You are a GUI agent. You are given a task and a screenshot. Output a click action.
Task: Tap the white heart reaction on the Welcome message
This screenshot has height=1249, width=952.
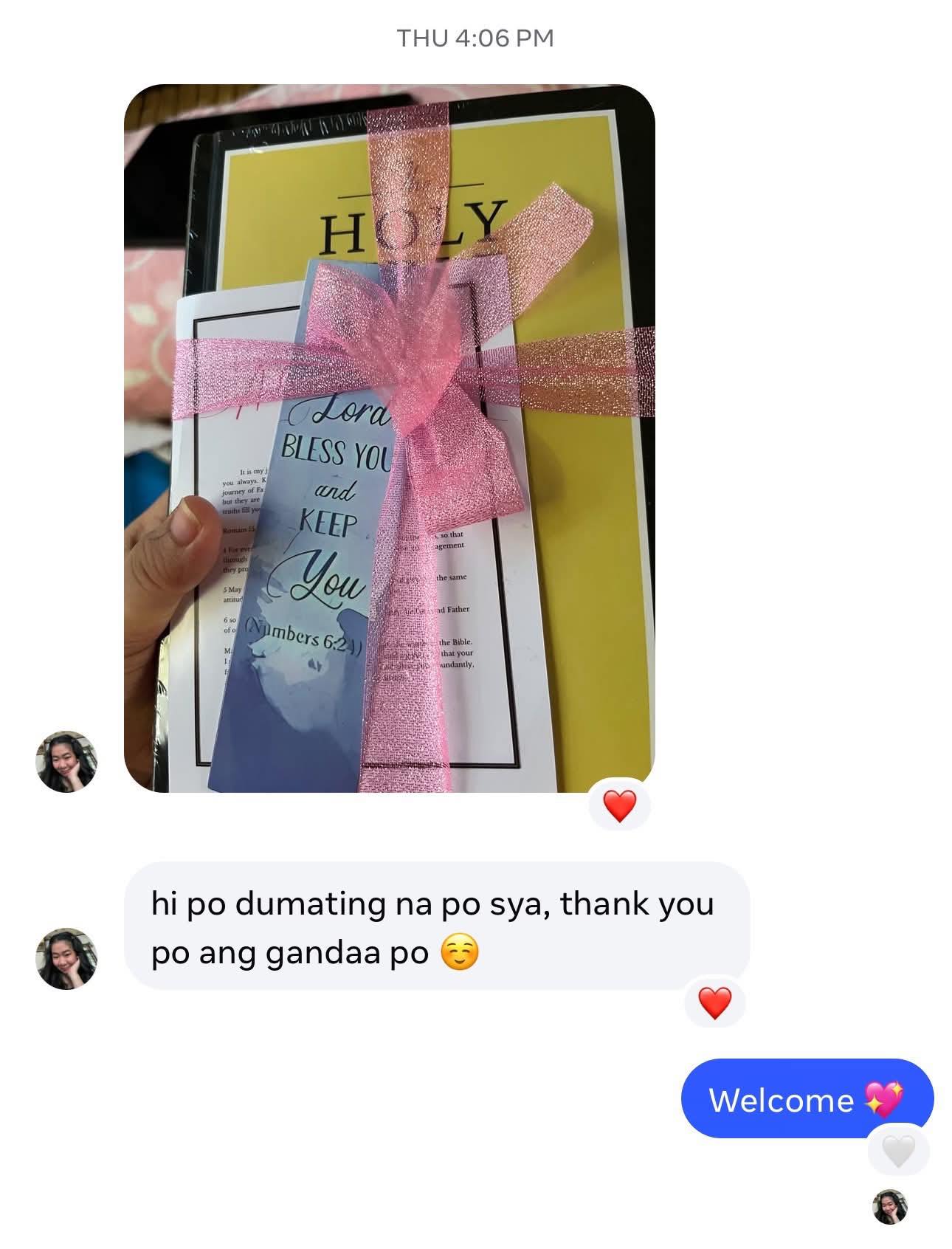(897, 1152)
